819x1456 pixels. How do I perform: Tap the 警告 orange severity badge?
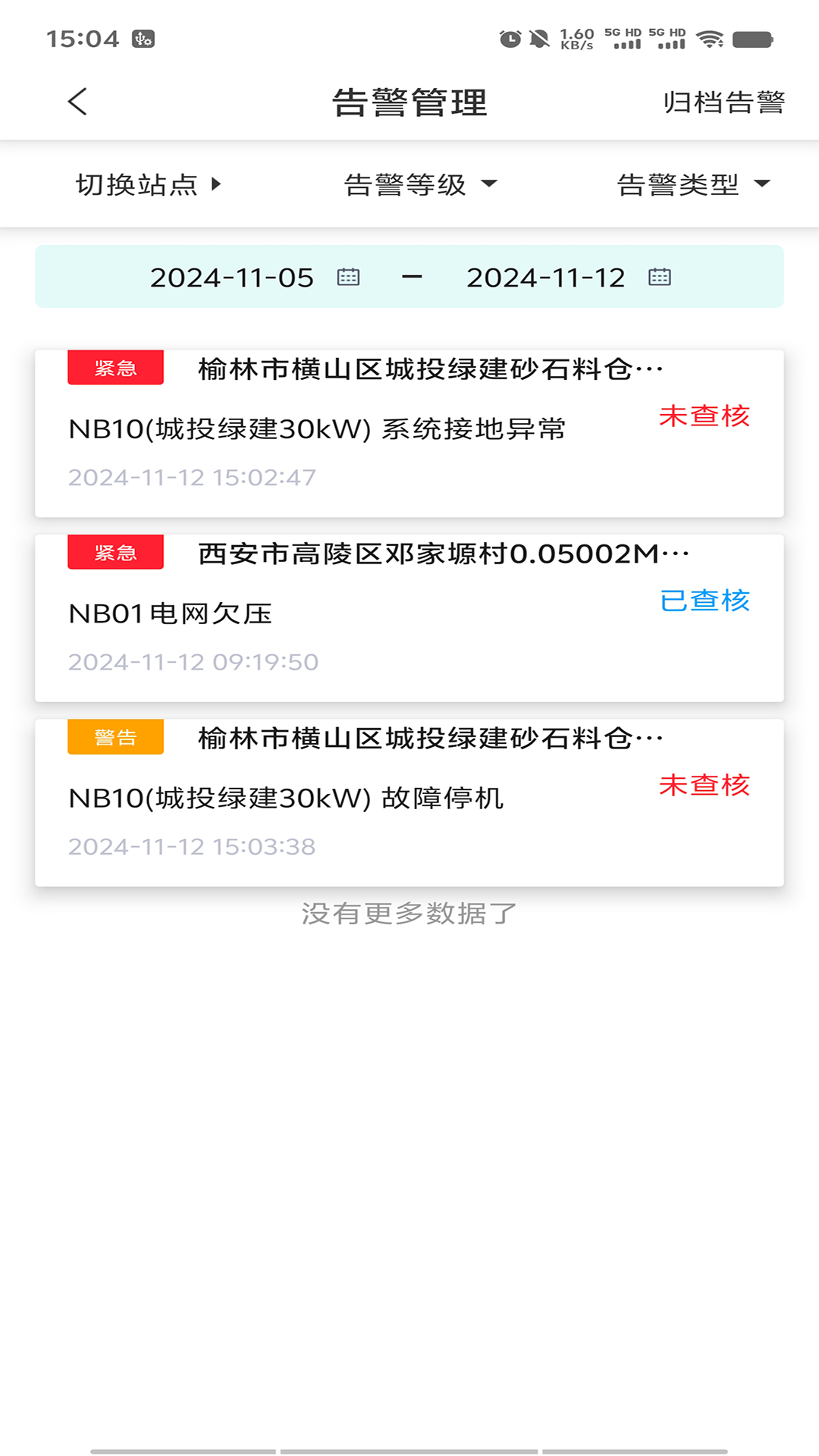click(x=115, y=737)
